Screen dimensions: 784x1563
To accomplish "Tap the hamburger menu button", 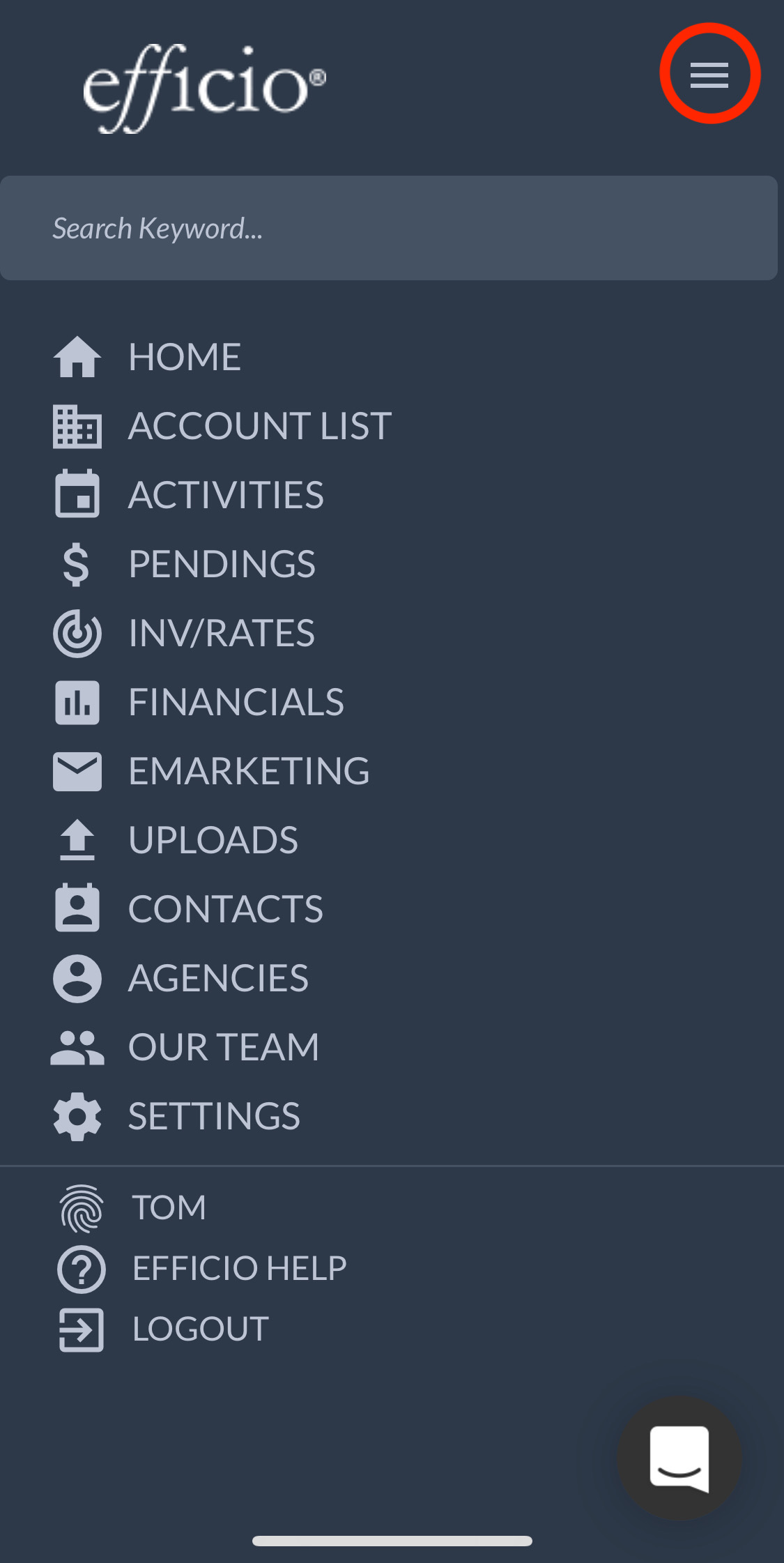I will click(x=709, y=75).
